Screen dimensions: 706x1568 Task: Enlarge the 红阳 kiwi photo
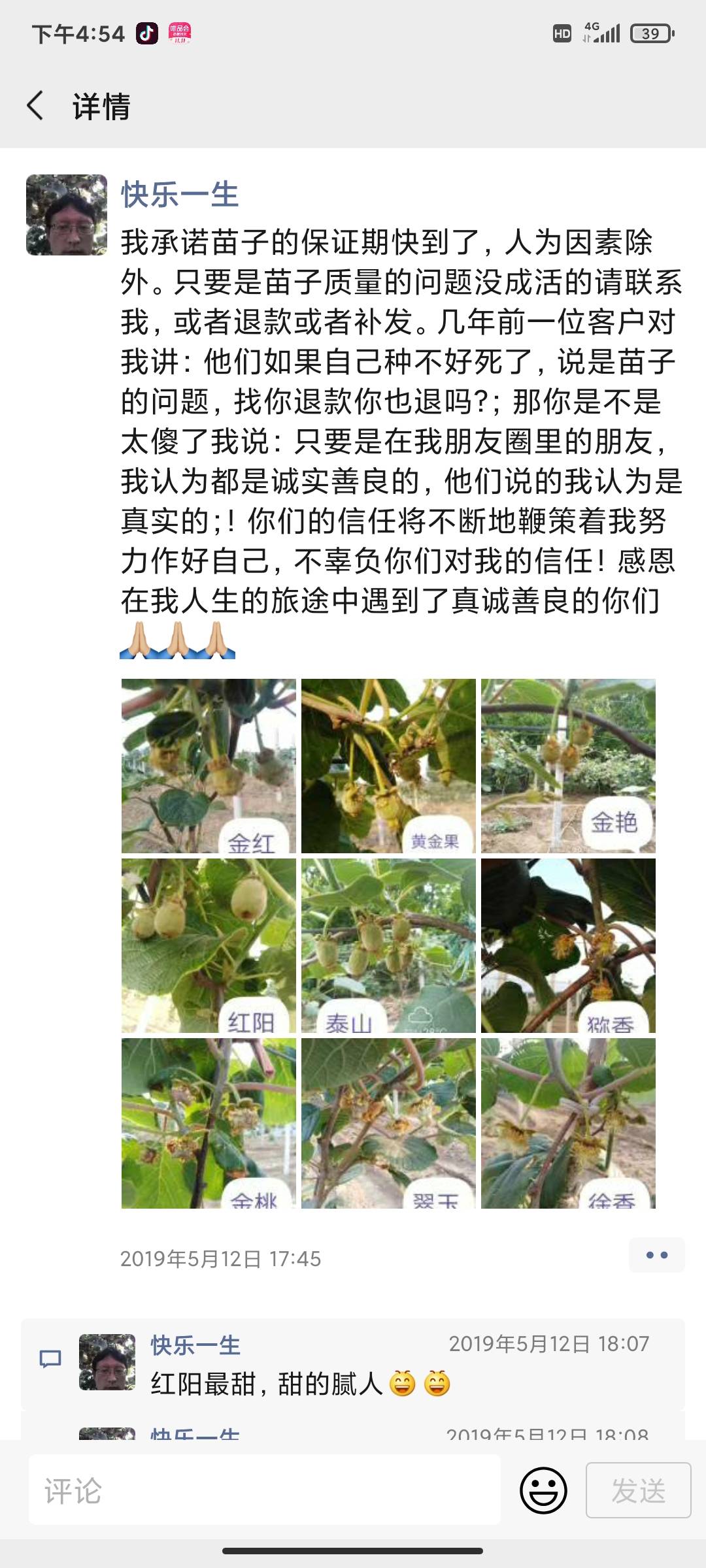209,945
